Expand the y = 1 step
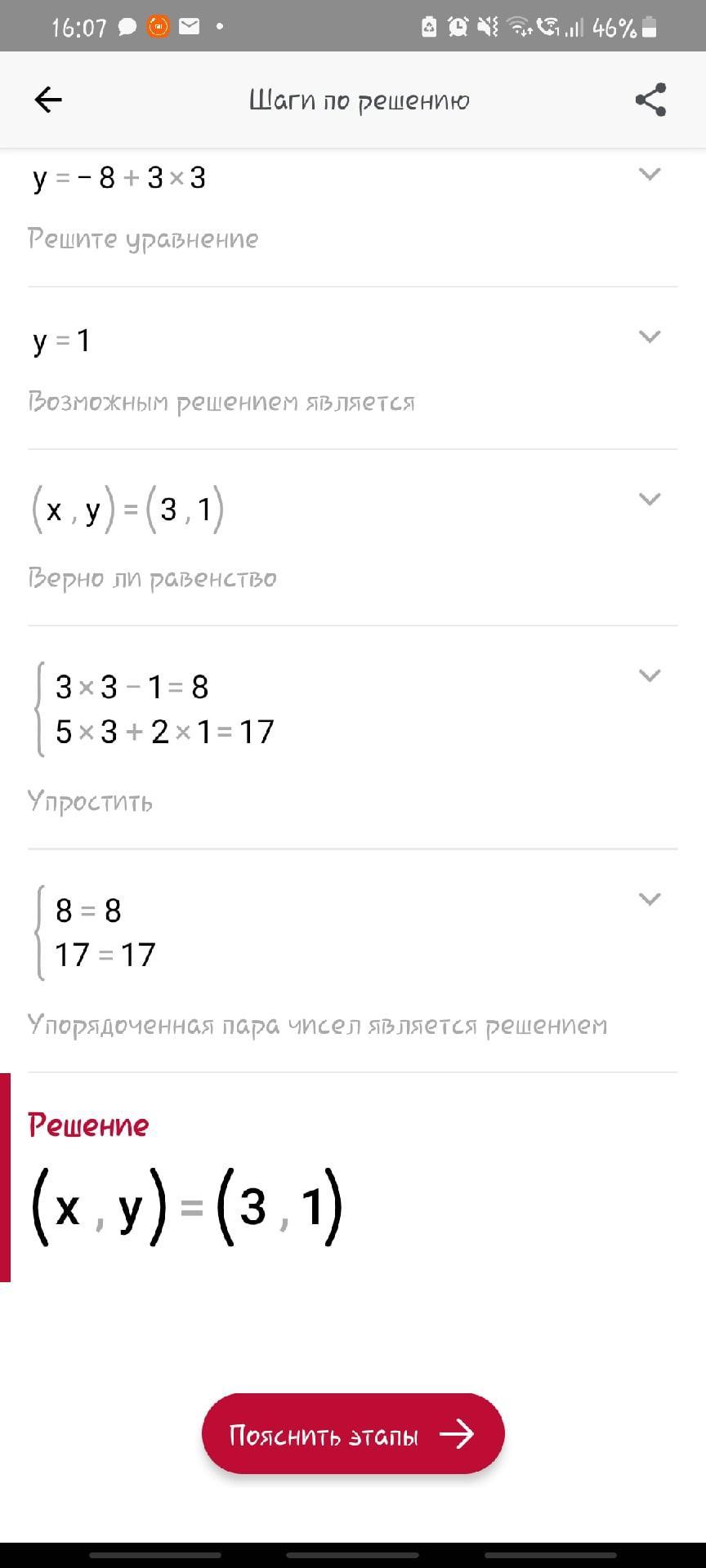The image size is (706, 1568). point(650,336)
